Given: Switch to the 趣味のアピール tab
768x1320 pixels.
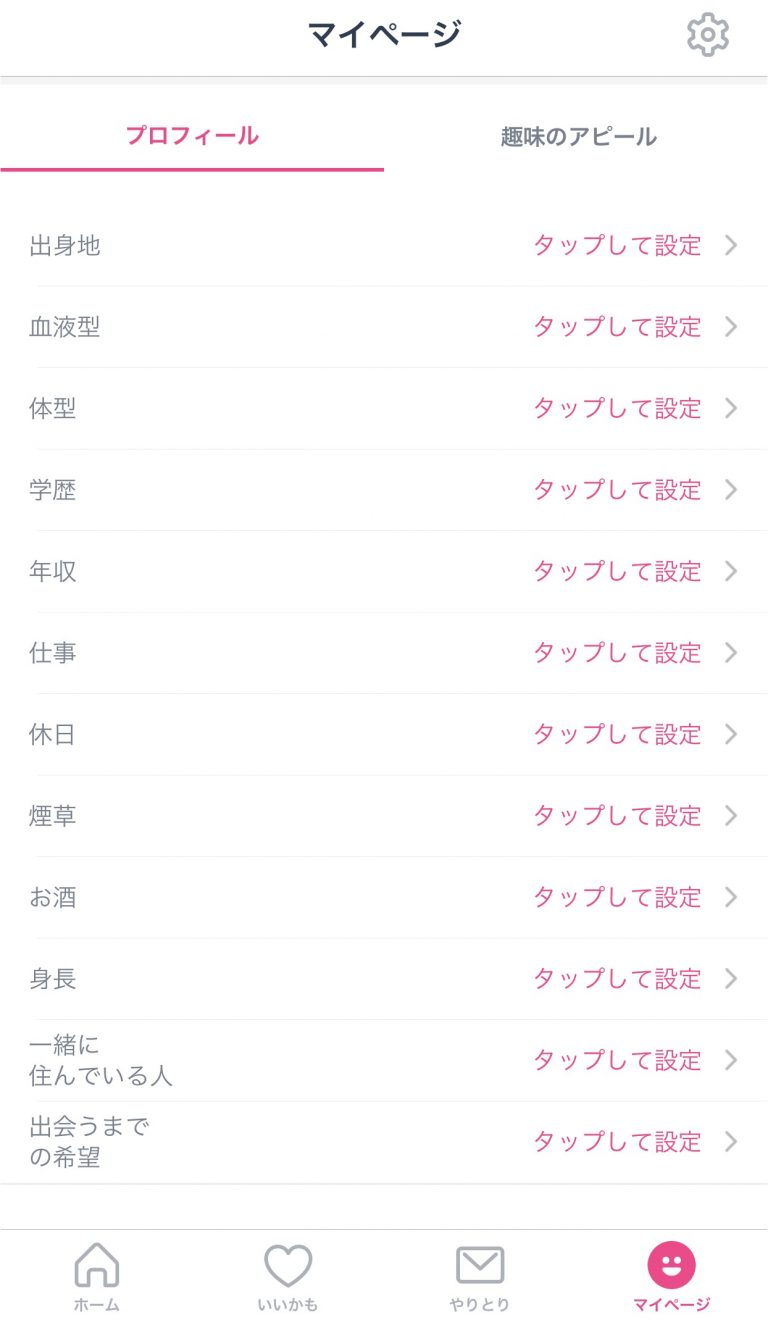Looking at the screenshot, I should click(578, 137).
